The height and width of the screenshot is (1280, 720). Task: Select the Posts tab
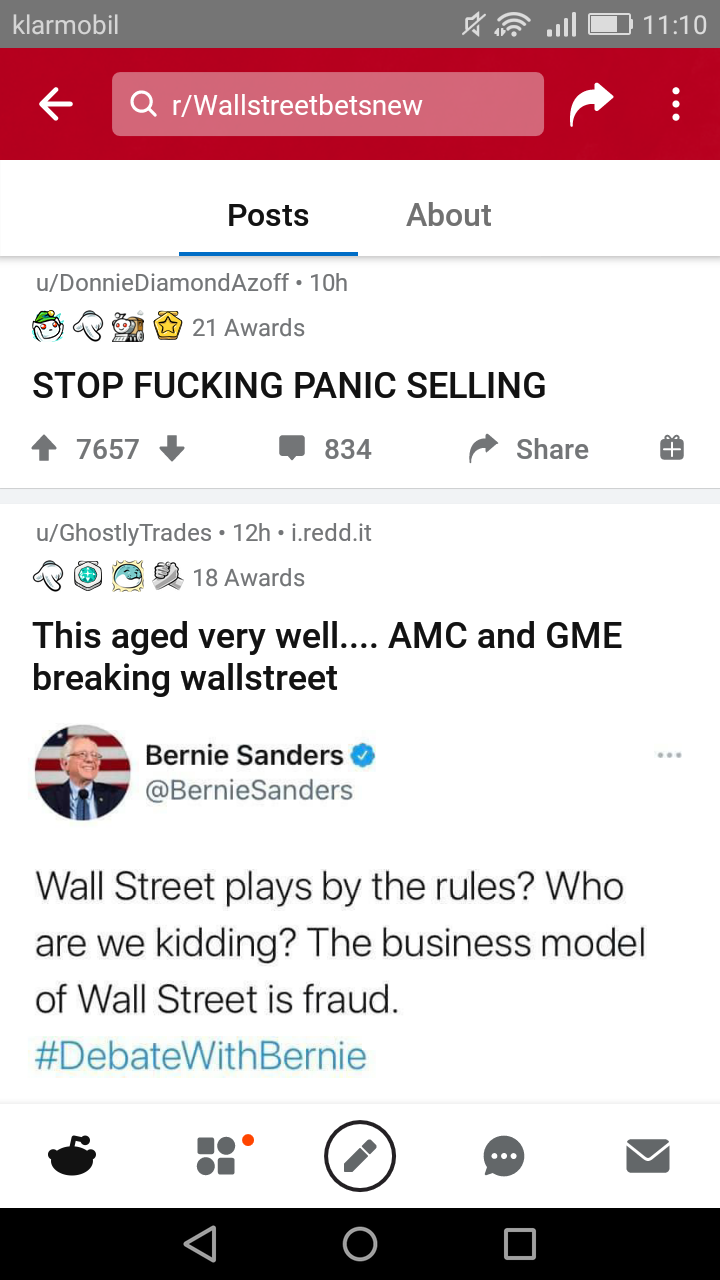pyautogui.click(x=268, y=215)
